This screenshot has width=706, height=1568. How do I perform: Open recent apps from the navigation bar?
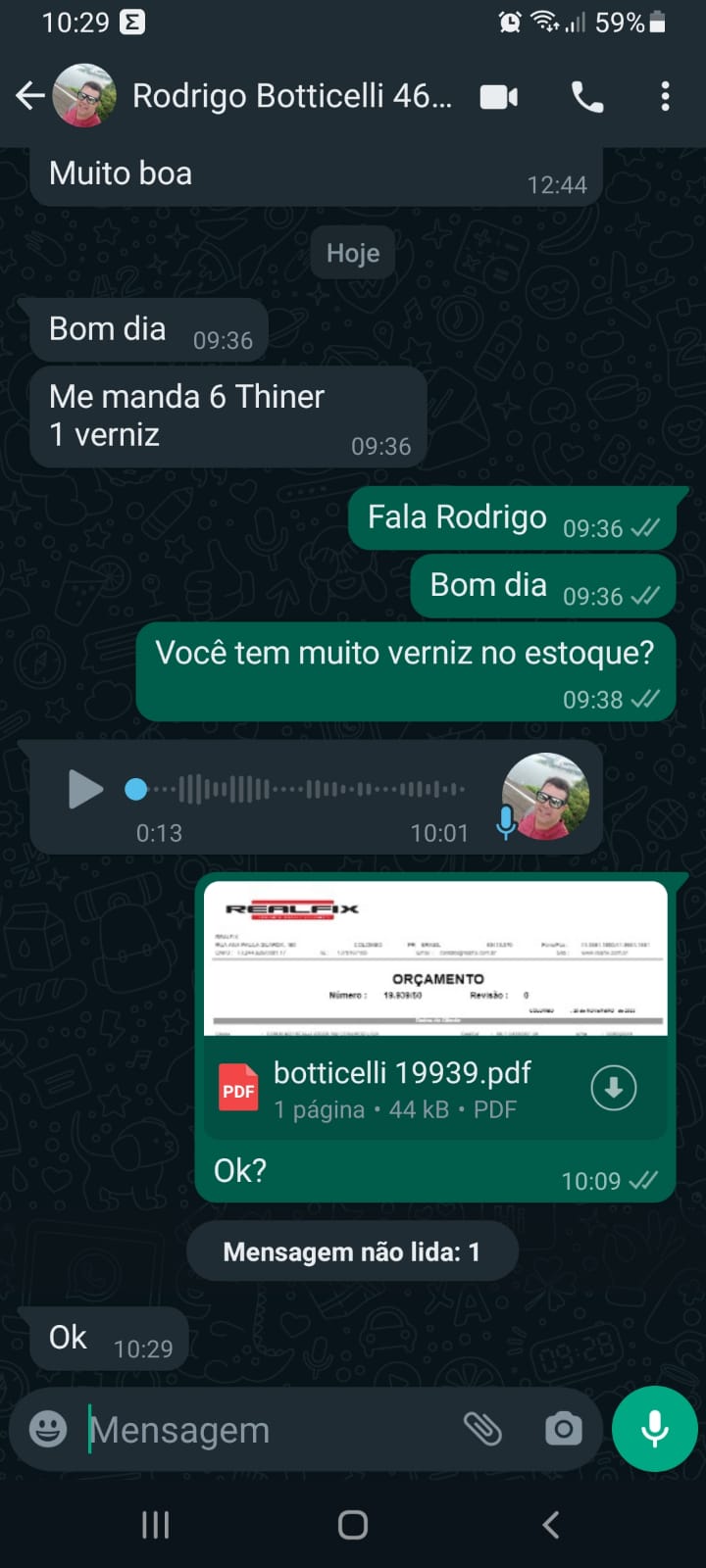tap(156, 1524)
